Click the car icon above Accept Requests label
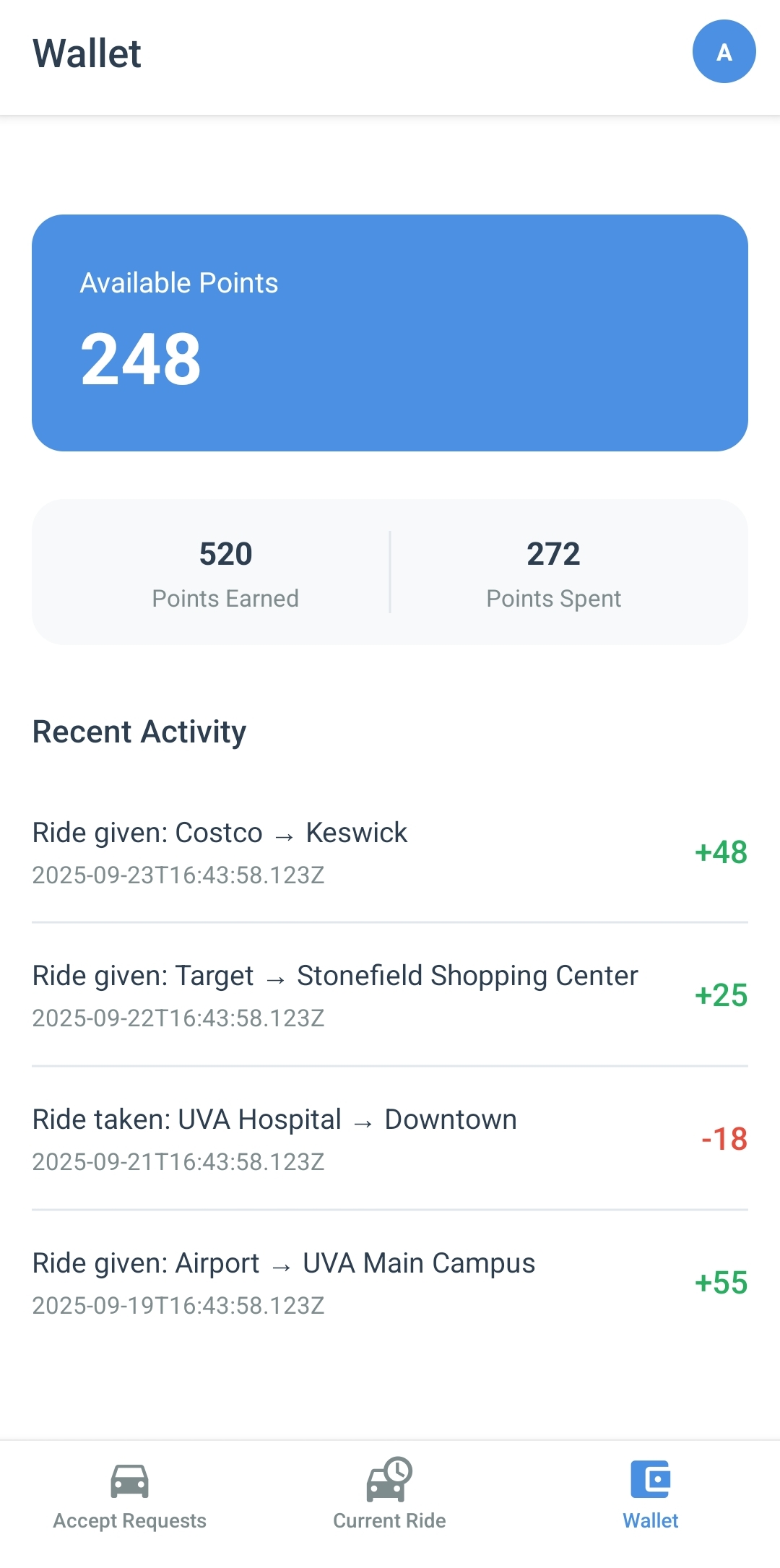780x1568 pixels. [x=130, y=1481]
